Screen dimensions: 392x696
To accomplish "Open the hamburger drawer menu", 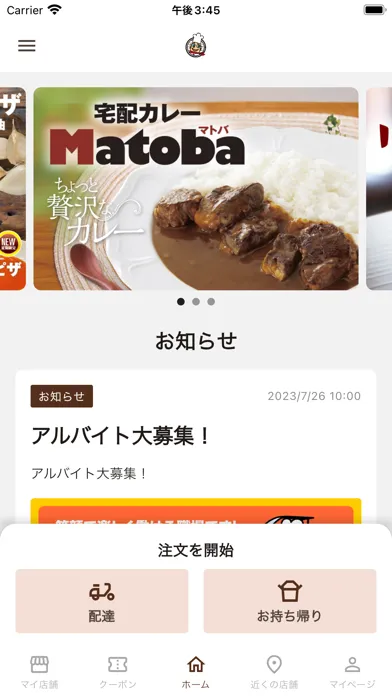I will tap(27, 46).
